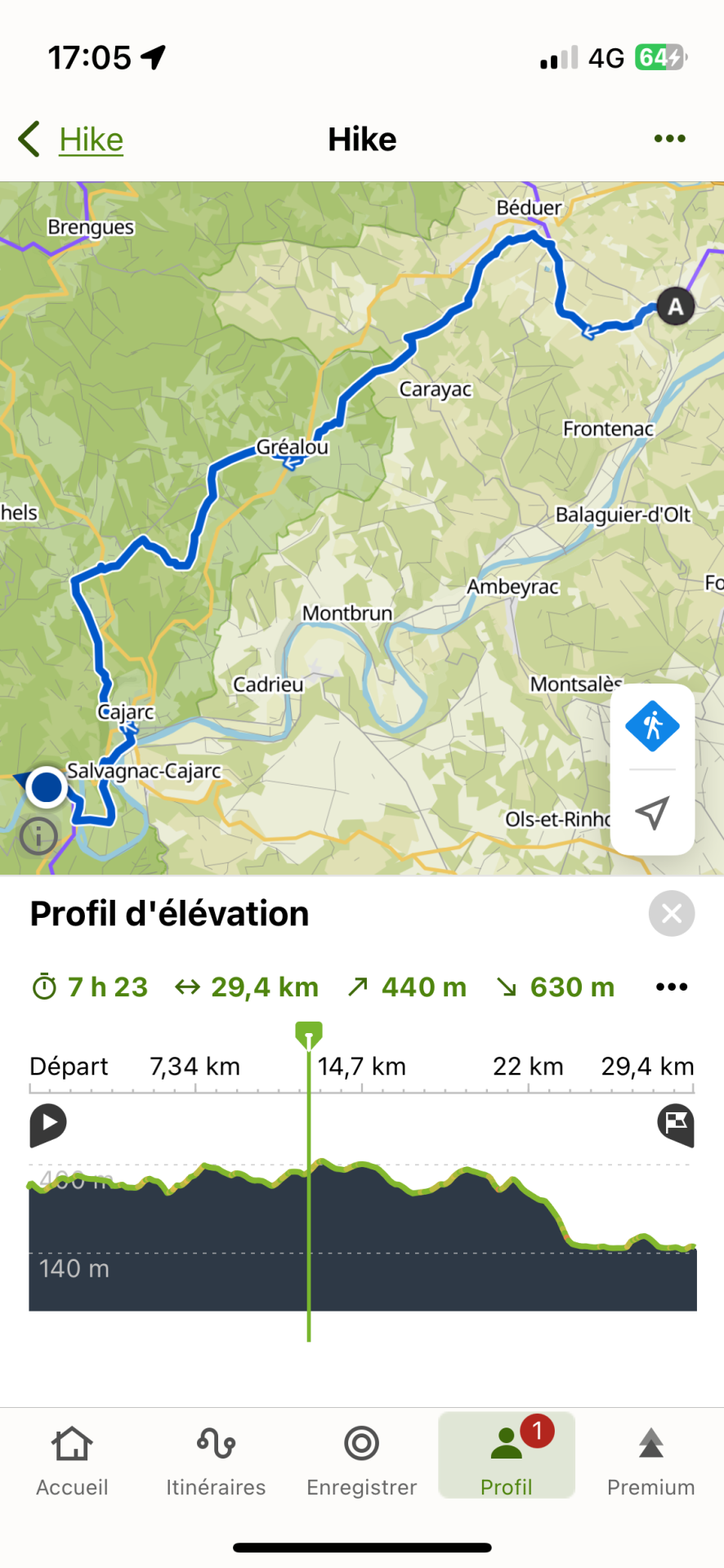Switch to the Itinéraires tab
724x1568 pixels.
click(216, 1460)
